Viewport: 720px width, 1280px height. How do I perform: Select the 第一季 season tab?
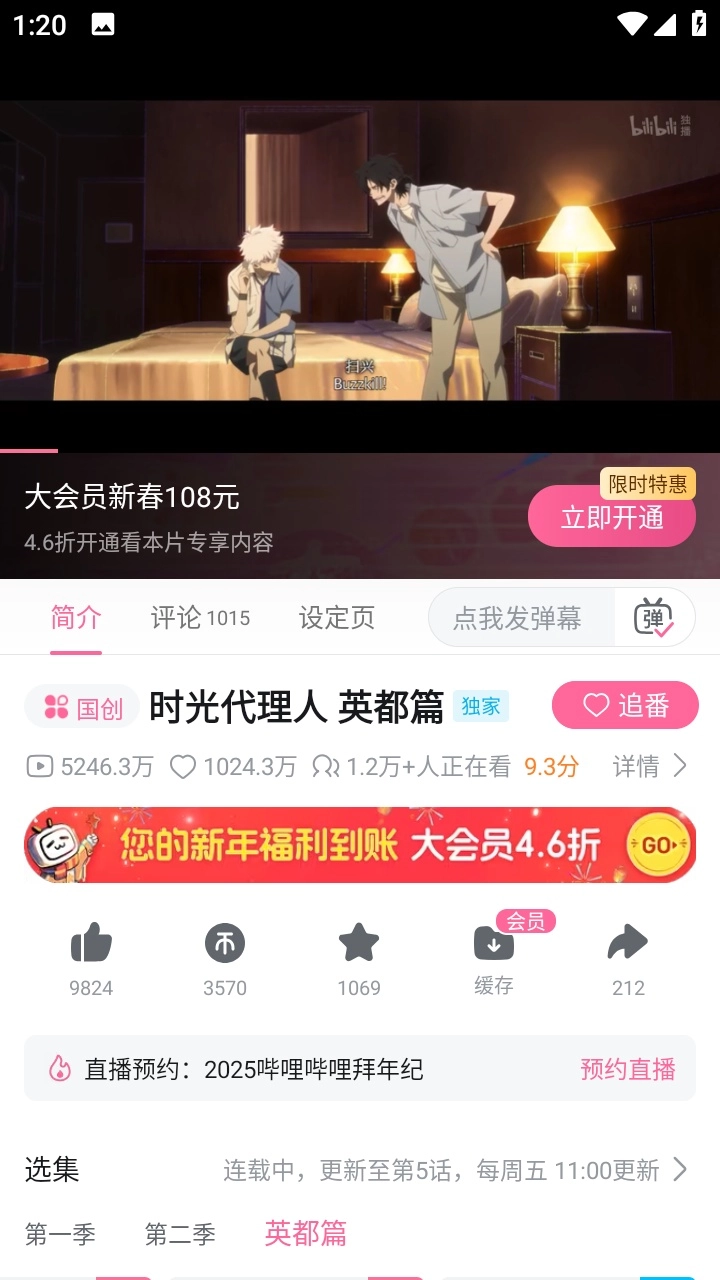point(60,1234)
